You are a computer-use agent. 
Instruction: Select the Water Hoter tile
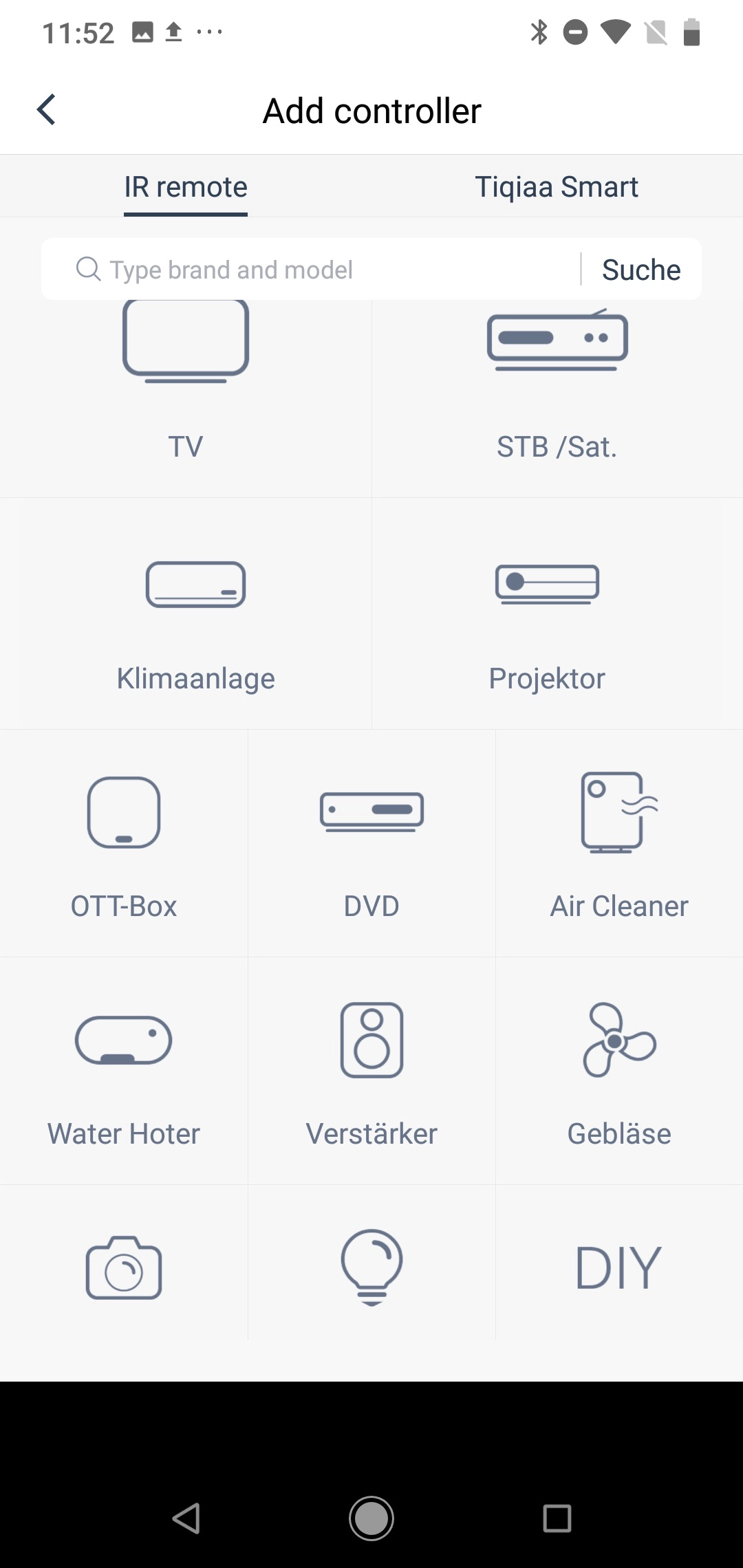pos(124,1071)
